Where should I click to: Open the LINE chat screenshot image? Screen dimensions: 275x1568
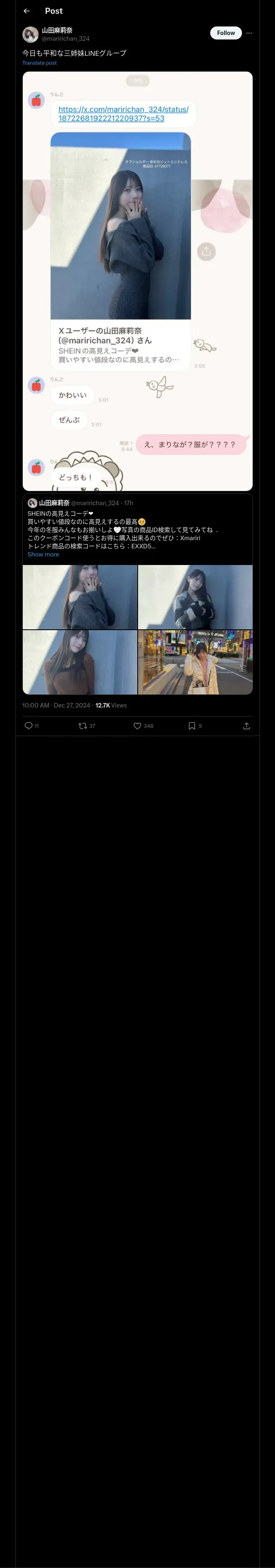click(137, 280)
